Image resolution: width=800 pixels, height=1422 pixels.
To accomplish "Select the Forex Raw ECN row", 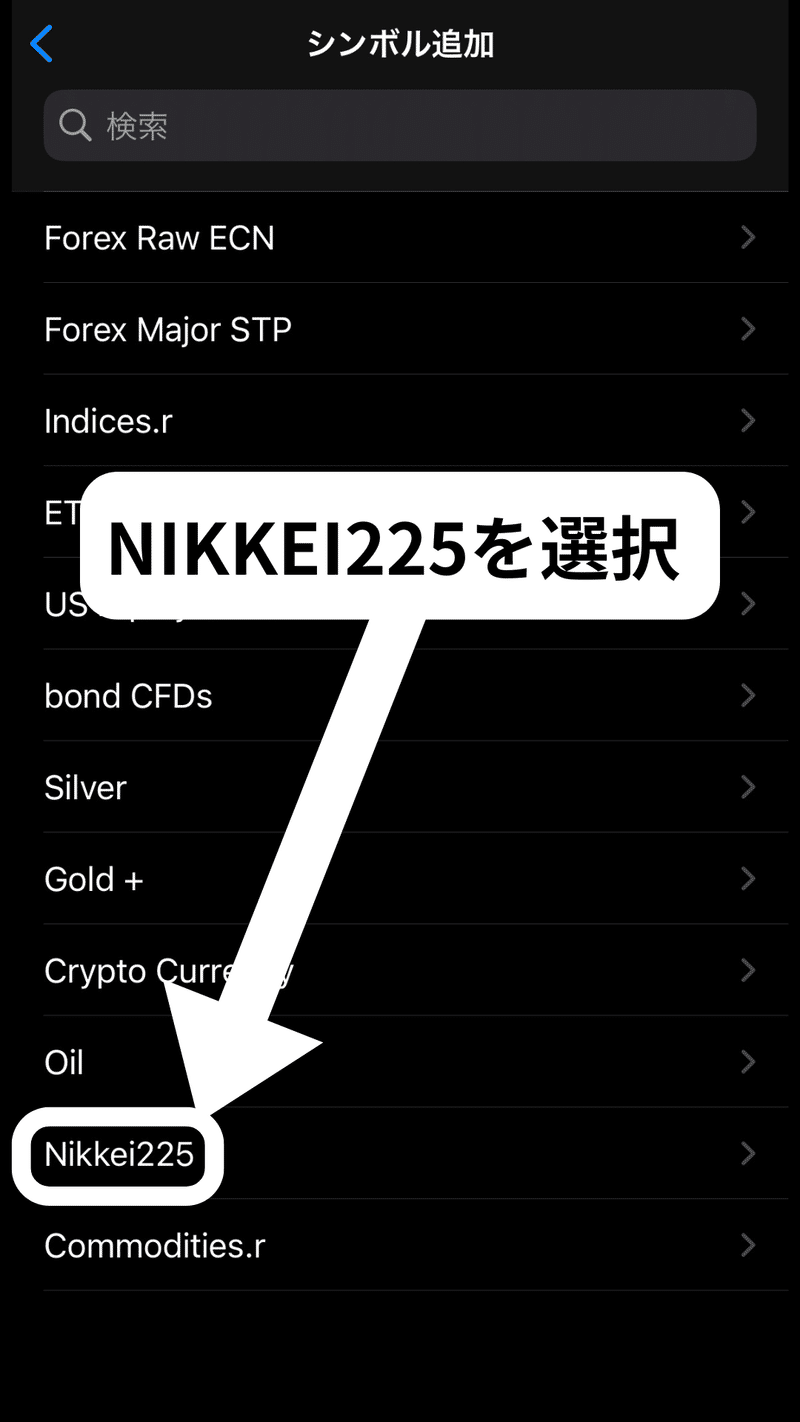I will [159, 237].
